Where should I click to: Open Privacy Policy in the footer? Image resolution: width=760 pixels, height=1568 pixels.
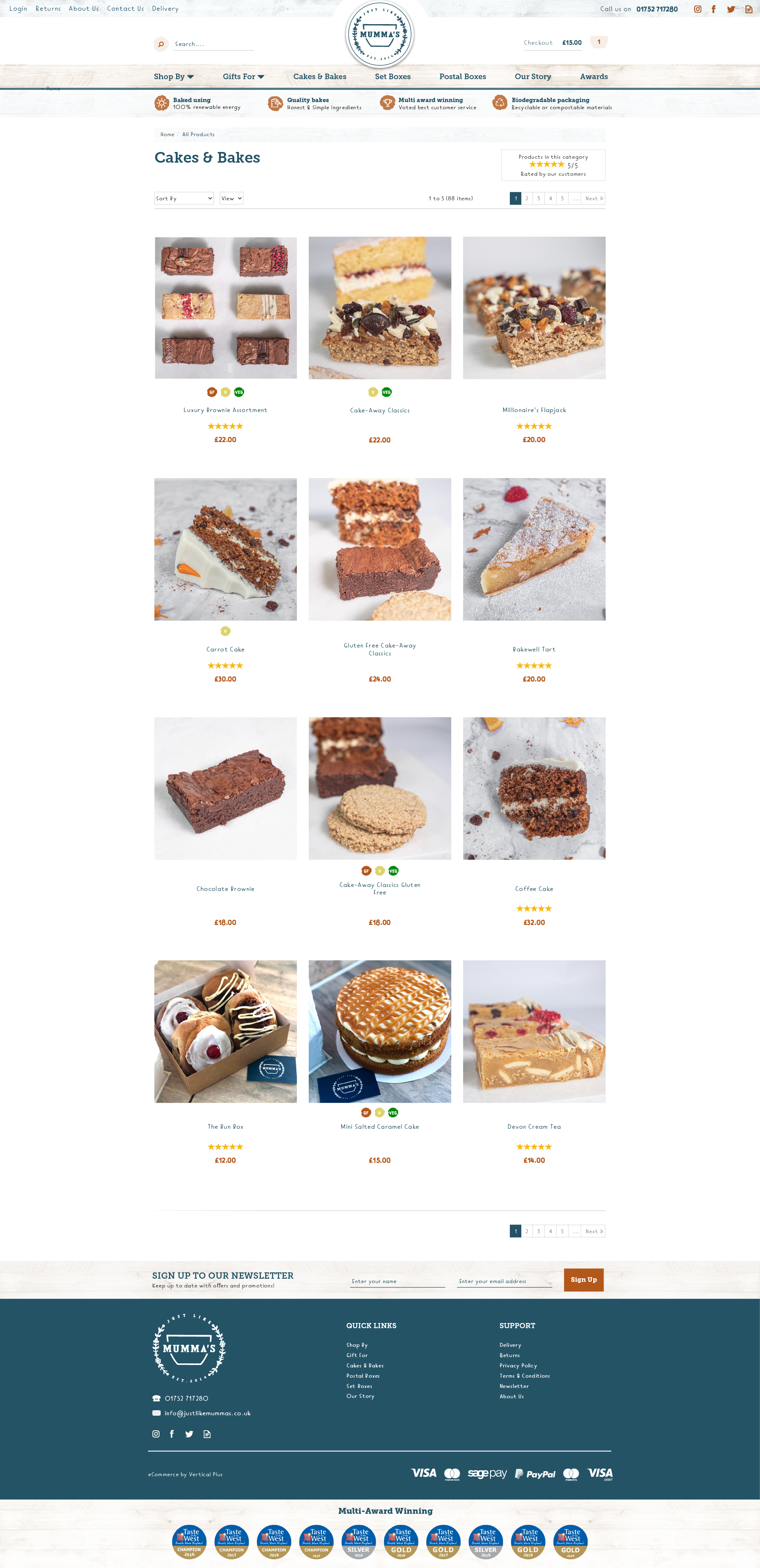[518, 1365]
